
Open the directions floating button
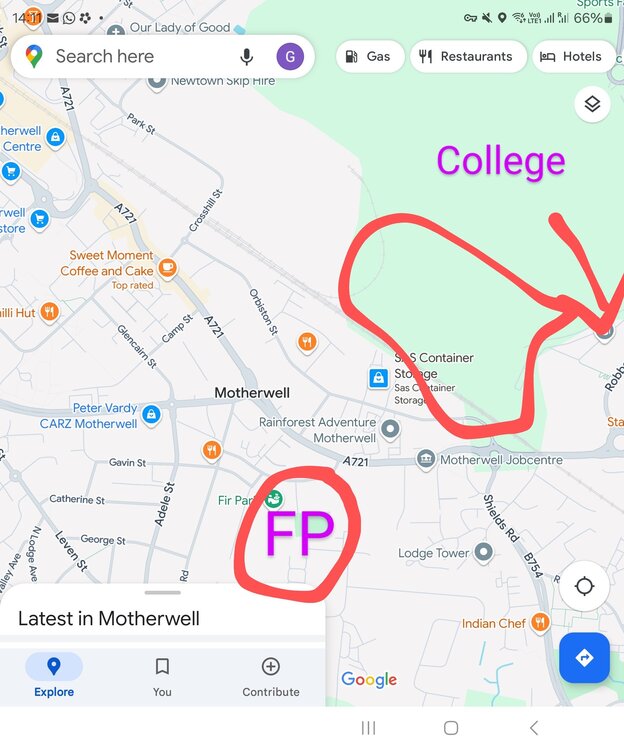coord(585,657)
